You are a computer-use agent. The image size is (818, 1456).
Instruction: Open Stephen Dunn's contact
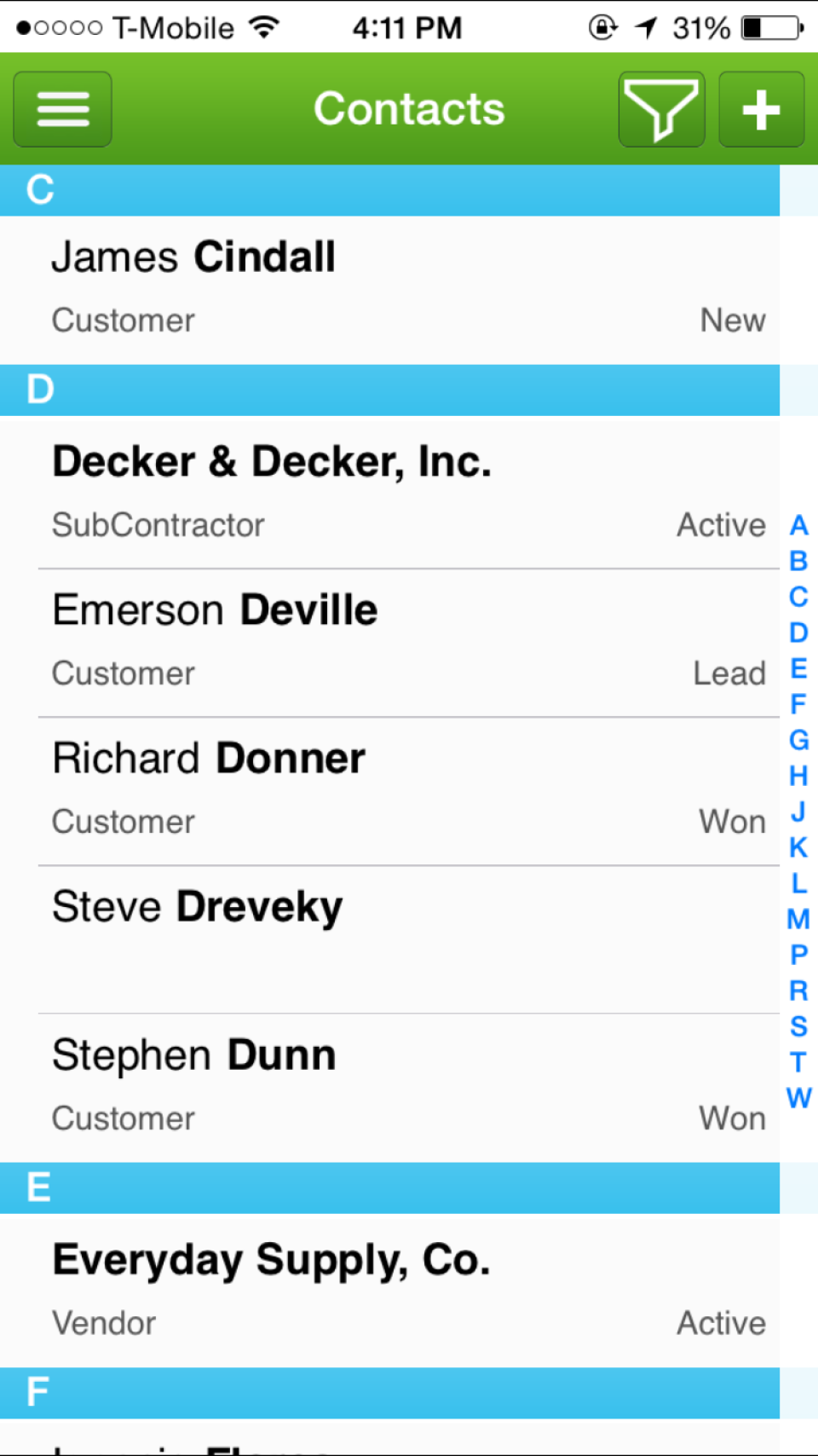click(389, 1086)
